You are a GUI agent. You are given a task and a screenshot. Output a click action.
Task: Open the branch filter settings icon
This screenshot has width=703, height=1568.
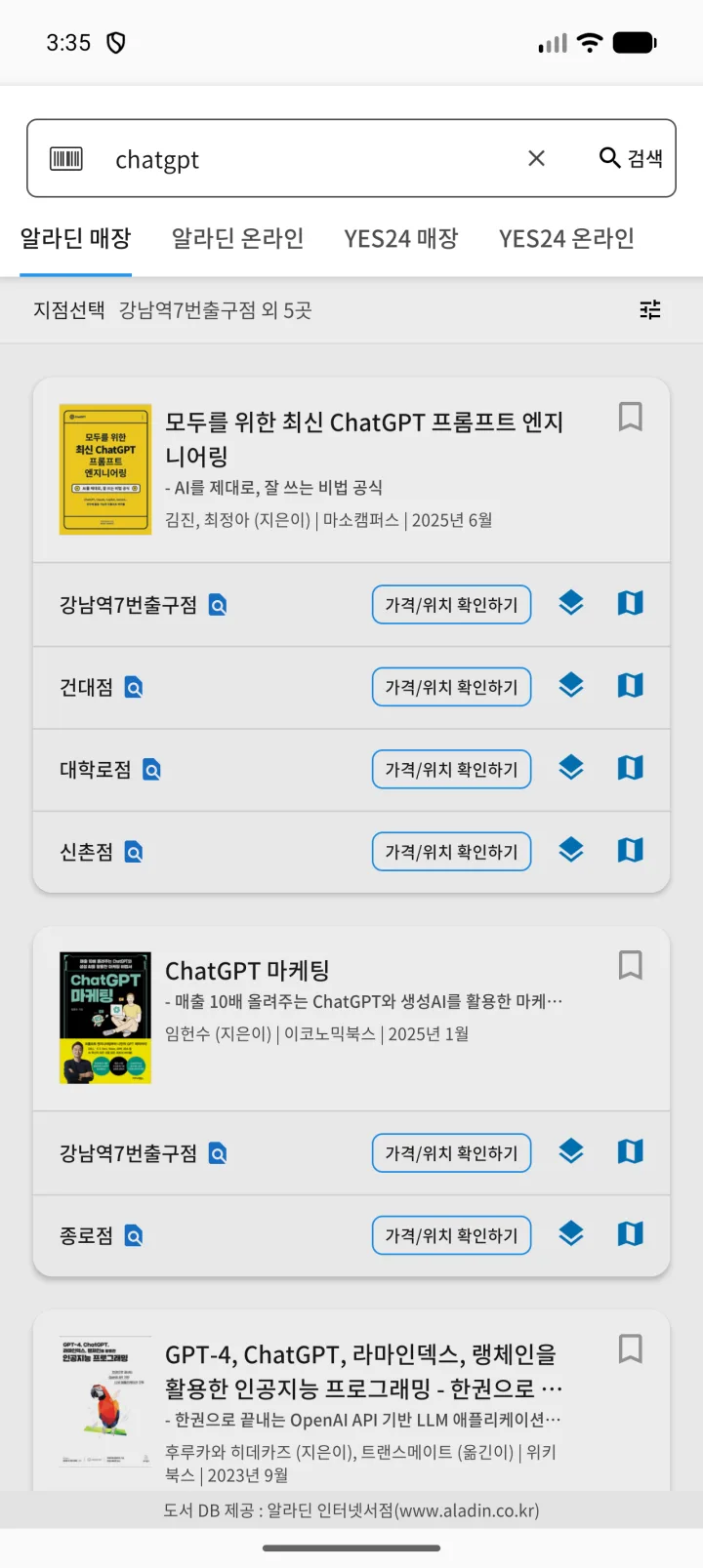tap(650, 309)
